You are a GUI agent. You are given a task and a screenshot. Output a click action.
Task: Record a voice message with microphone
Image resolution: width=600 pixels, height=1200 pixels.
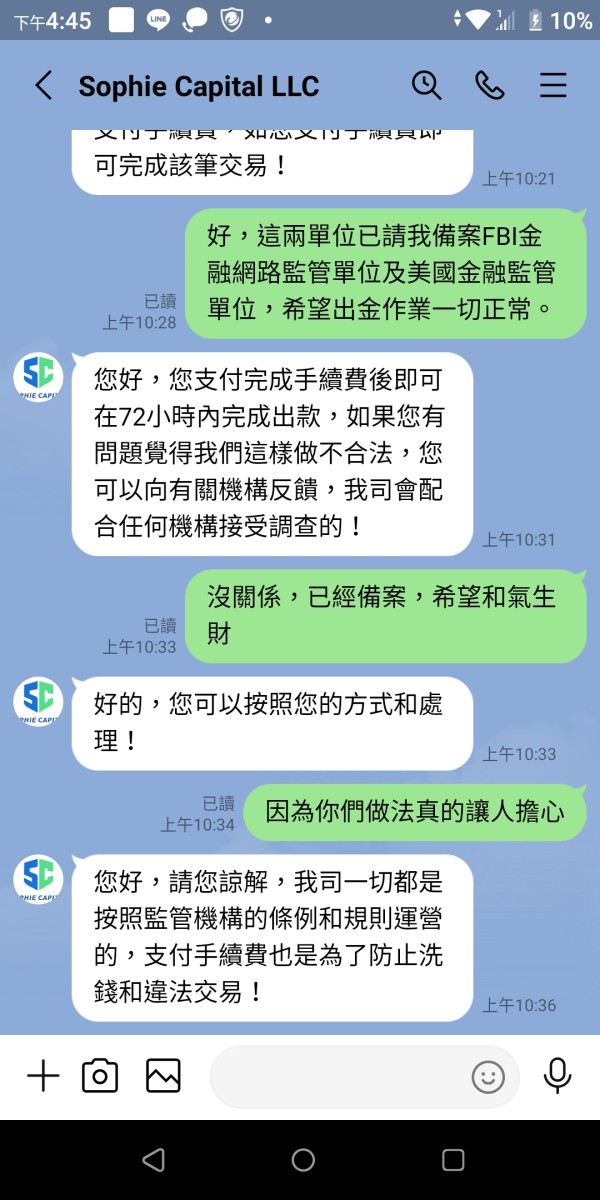point(557,1076)
